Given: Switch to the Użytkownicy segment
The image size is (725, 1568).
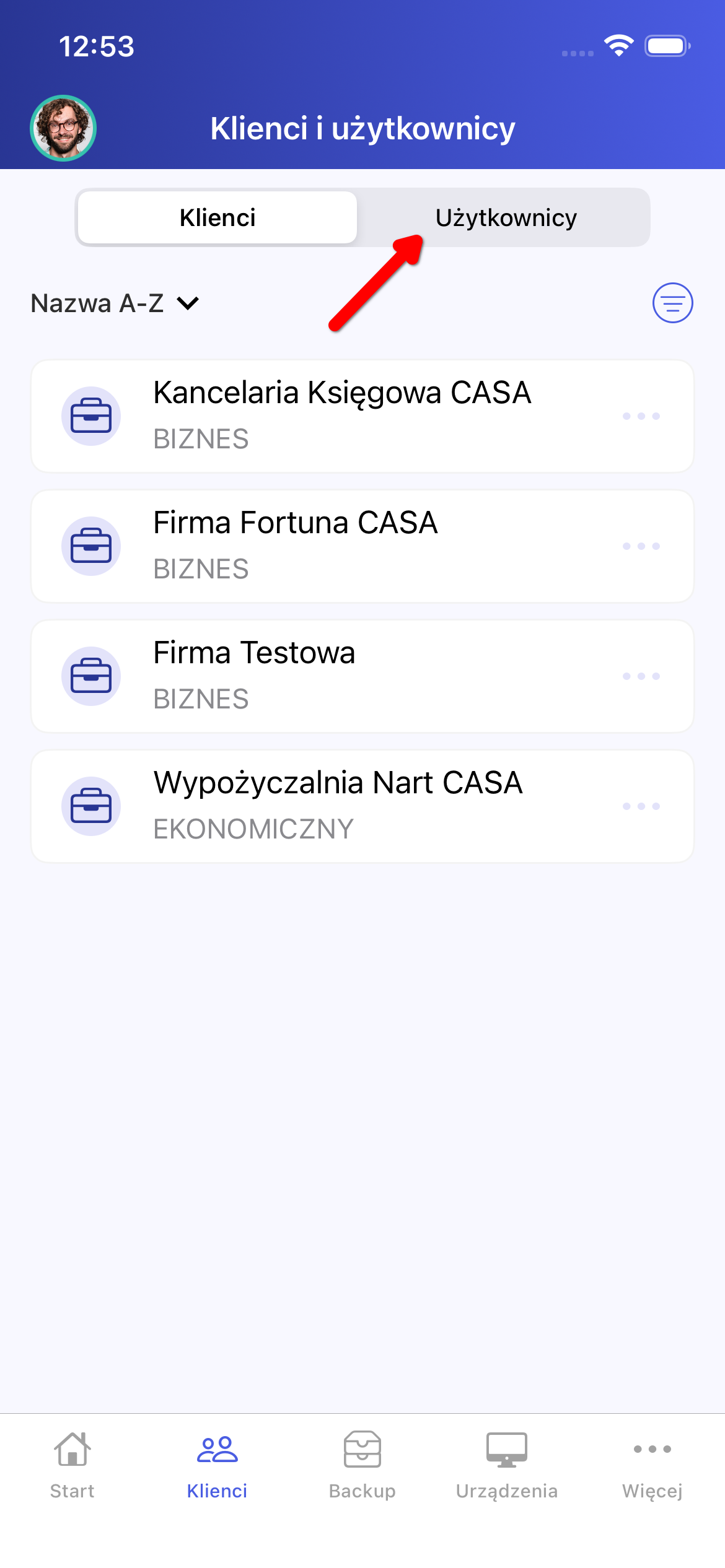Looking at the screenshot, I should coord(506,218).
